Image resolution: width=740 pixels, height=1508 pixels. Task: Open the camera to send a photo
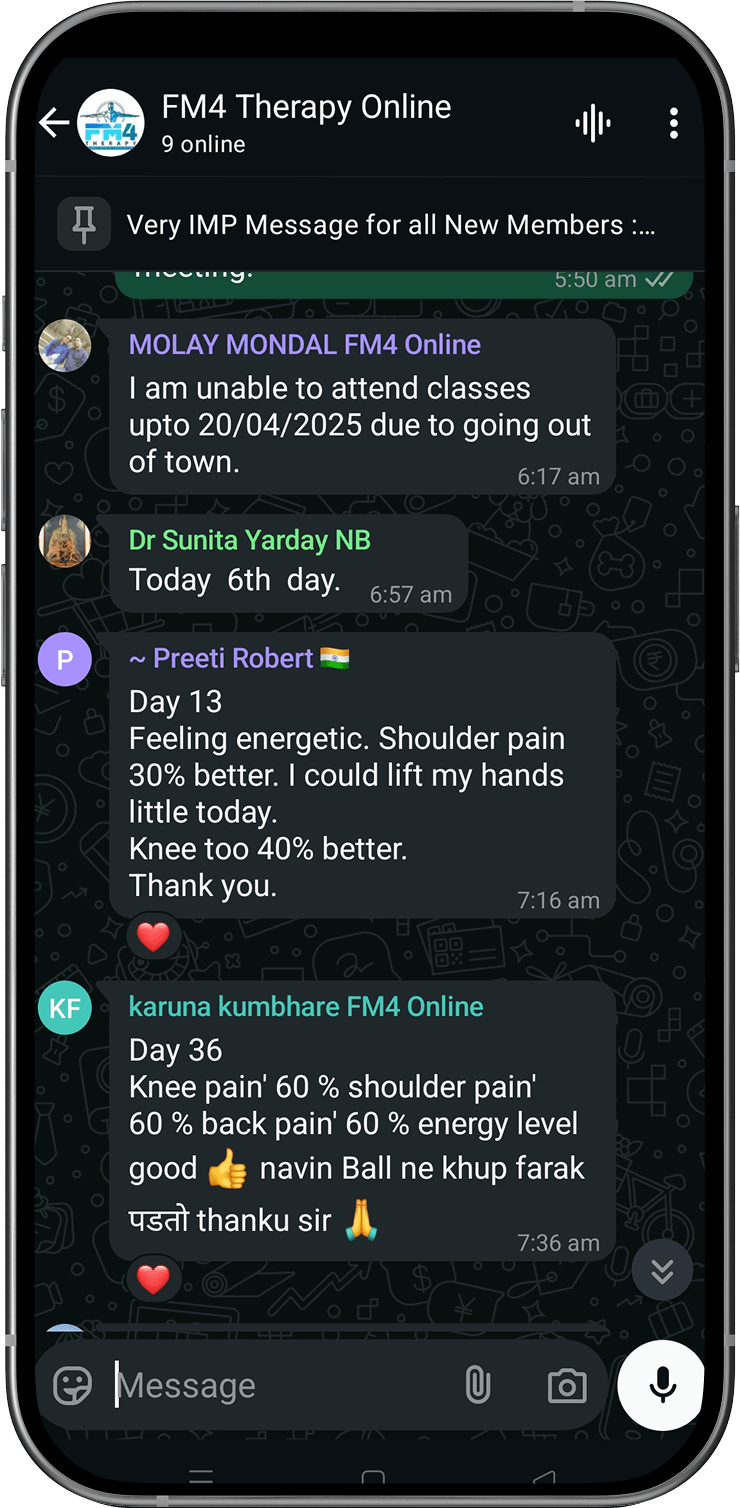click(567, 1386)
